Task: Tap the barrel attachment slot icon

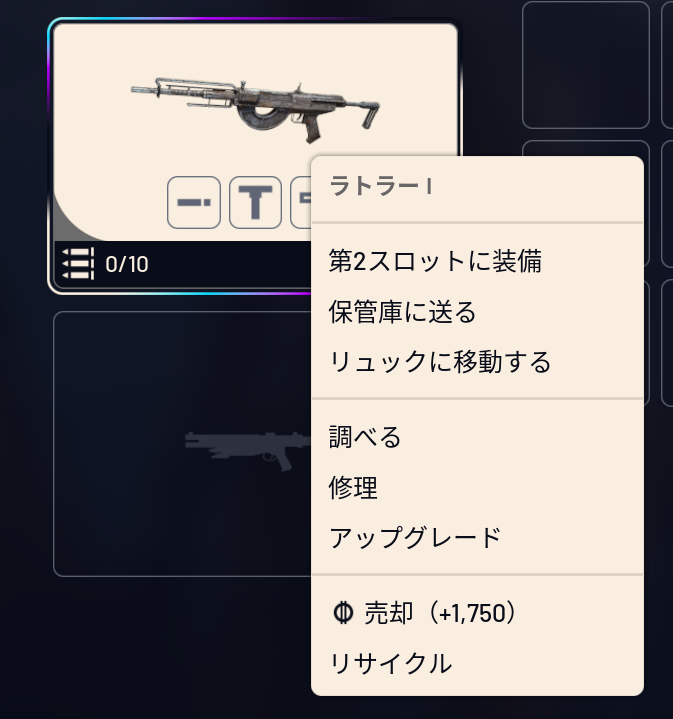Action: tap(193, 202)
